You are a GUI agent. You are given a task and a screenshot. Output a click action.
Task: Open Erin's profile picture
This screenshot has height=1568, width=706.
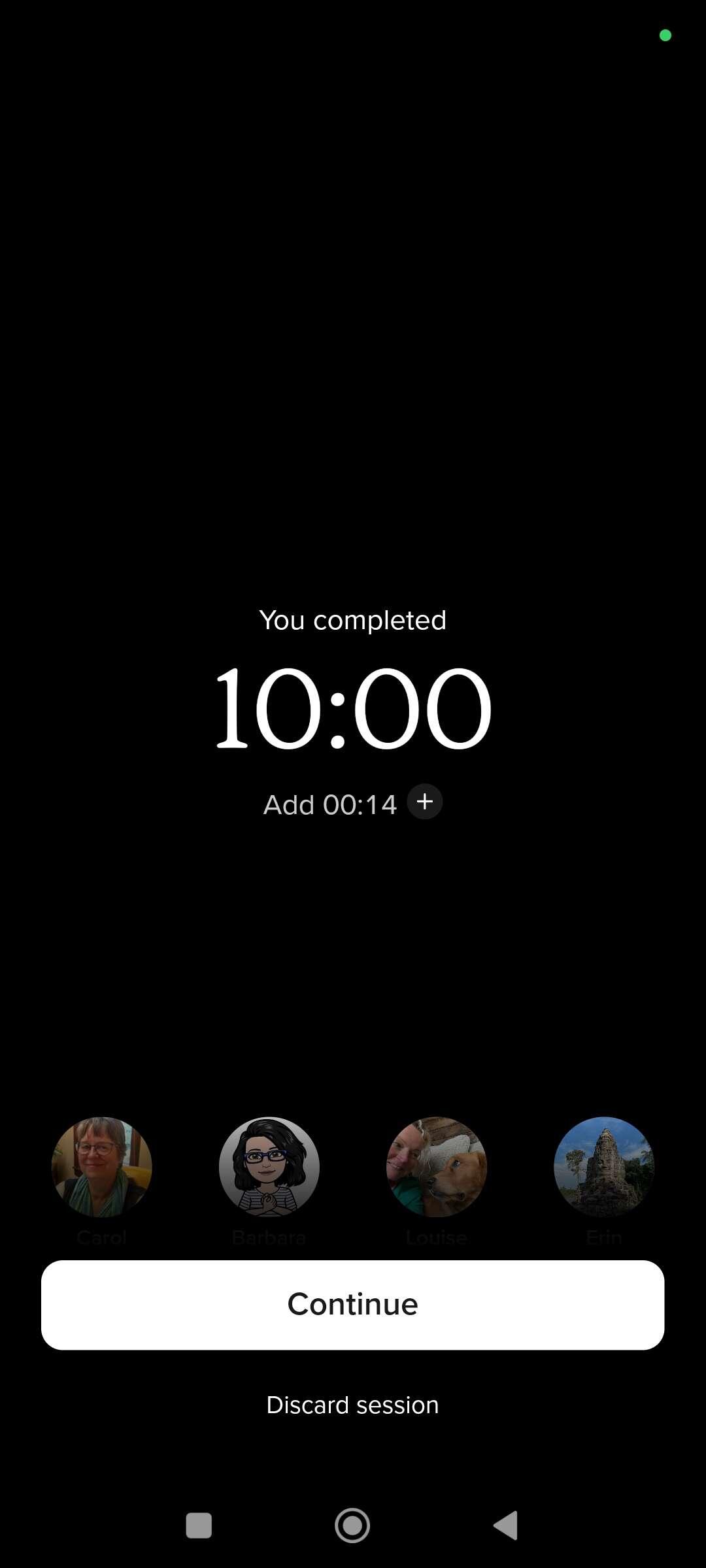pyautogui.click(x=604, y=1167)
